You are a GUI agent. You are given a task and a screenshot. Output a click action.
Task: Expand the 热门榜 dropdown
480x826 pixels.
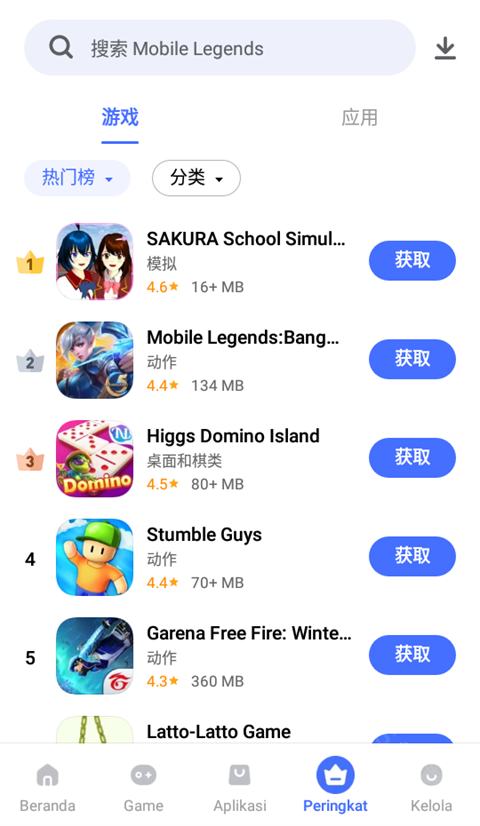click(77, 178)
